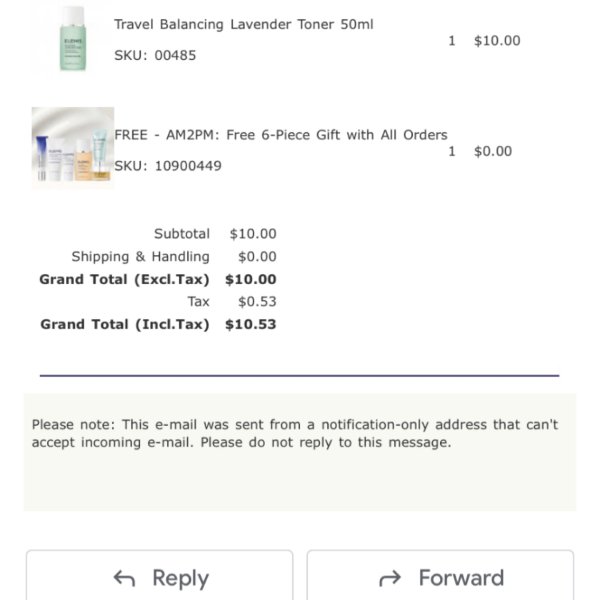Reply to this order email
Screen dimensions: 600x600
tap(160, 577)
